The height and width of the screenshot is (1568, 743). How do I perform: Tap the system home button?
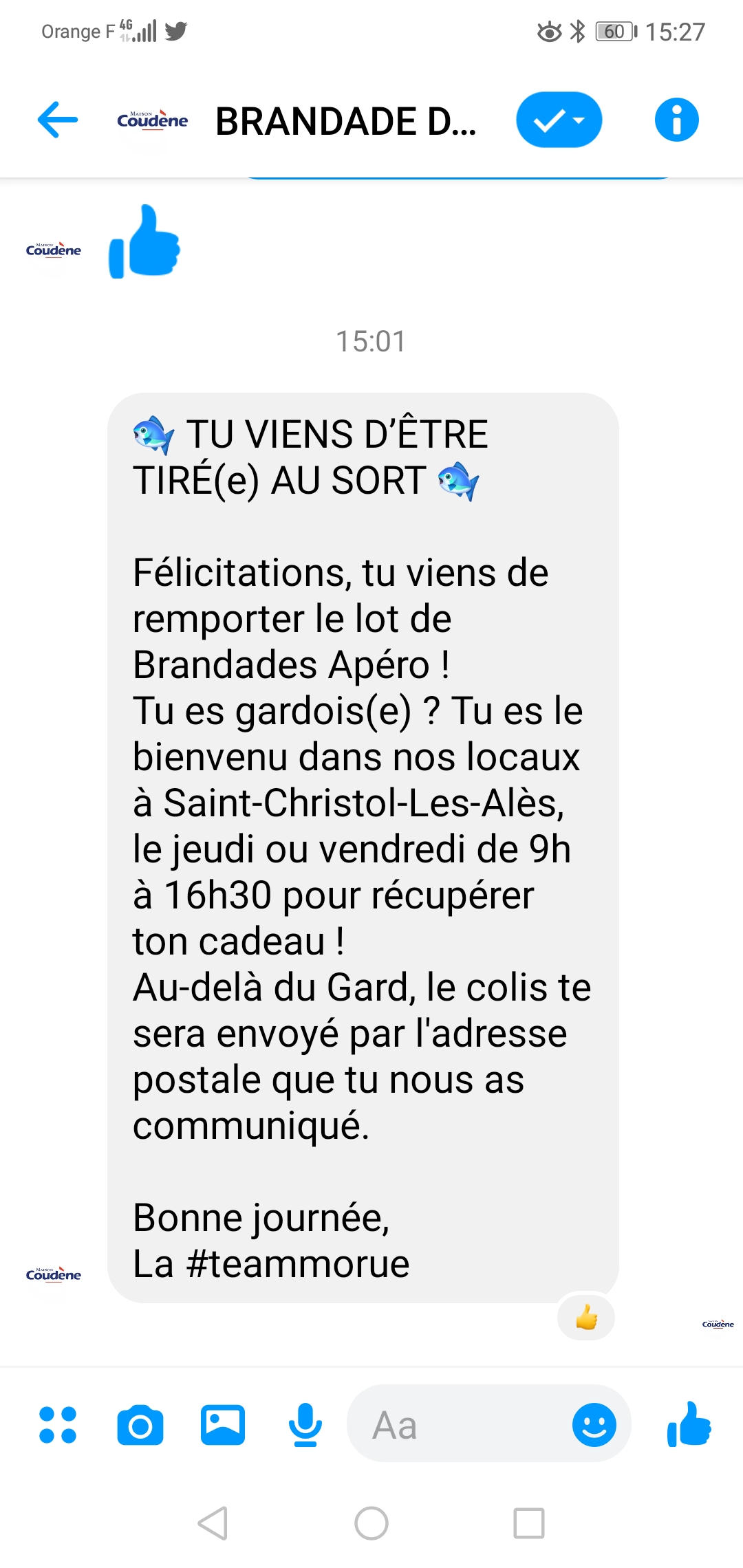[371, 1523]
